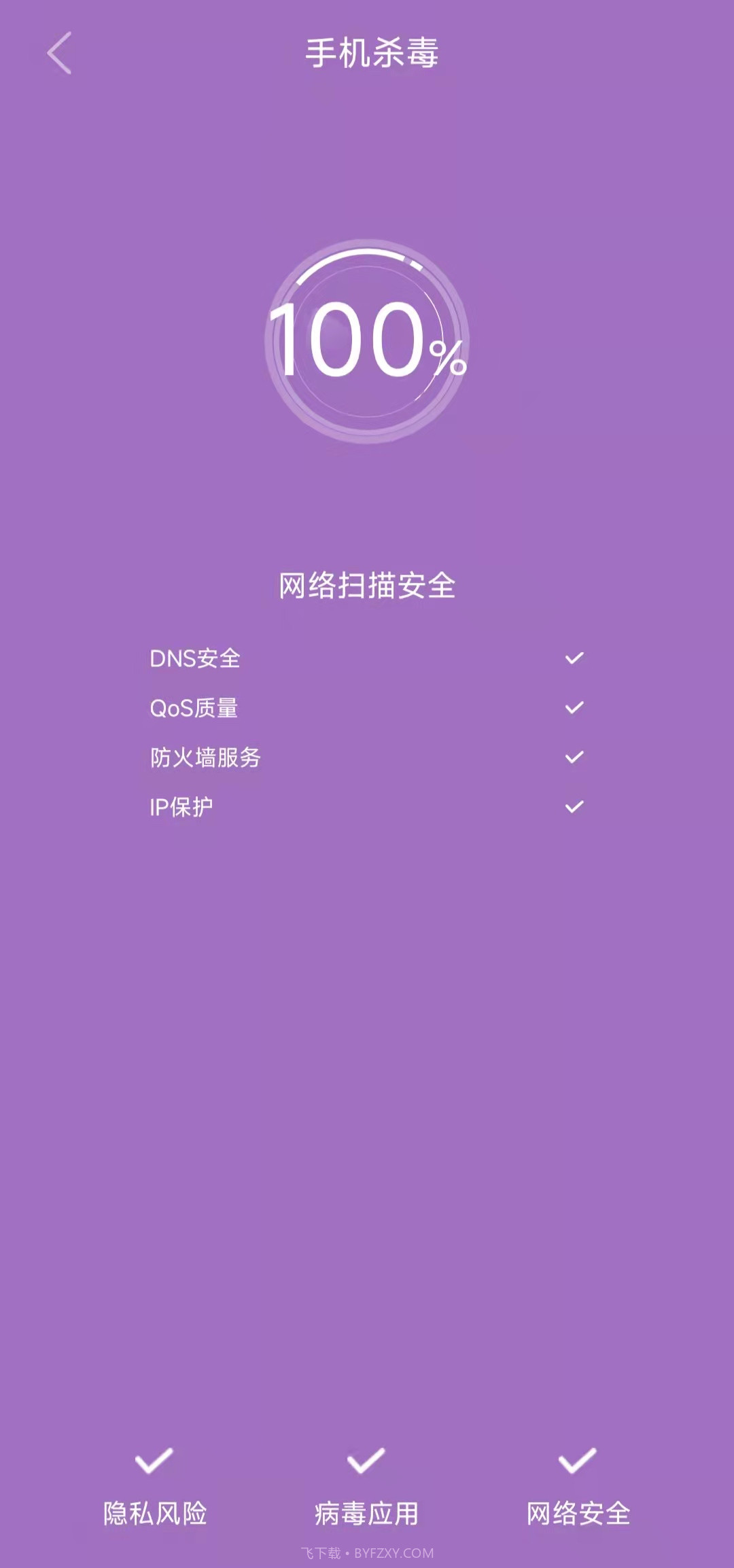
Task: Click the checkmark beside DNS安全
Action: pyautogui.click(x=574, y=656)
